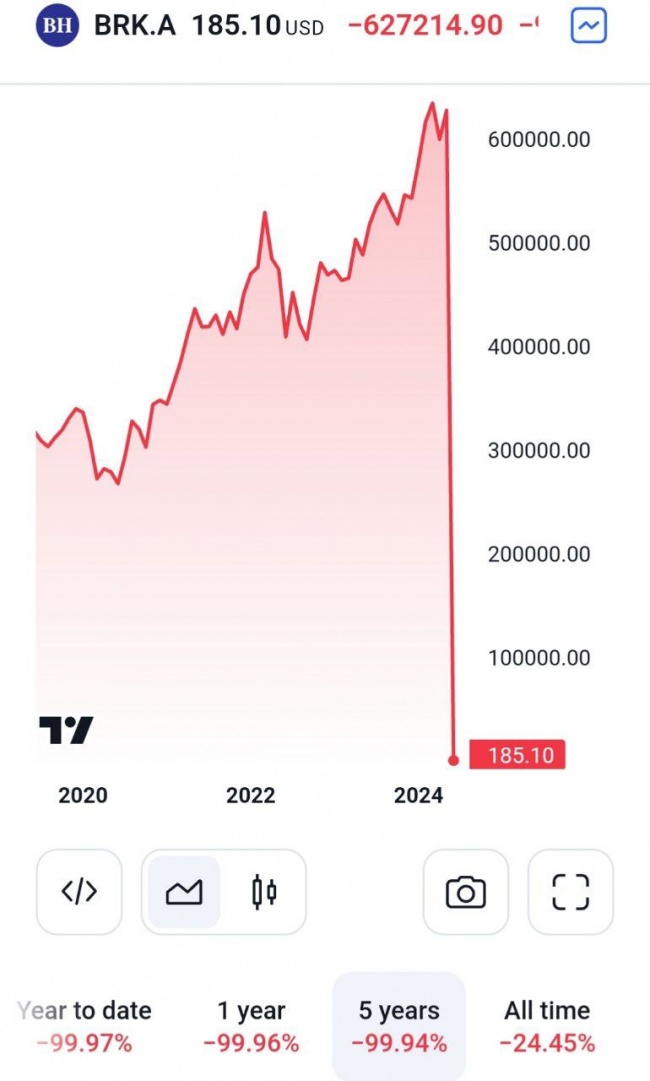Select the Year to date range
This screenshot has width=650, height=1081.
pos(84,1026)
